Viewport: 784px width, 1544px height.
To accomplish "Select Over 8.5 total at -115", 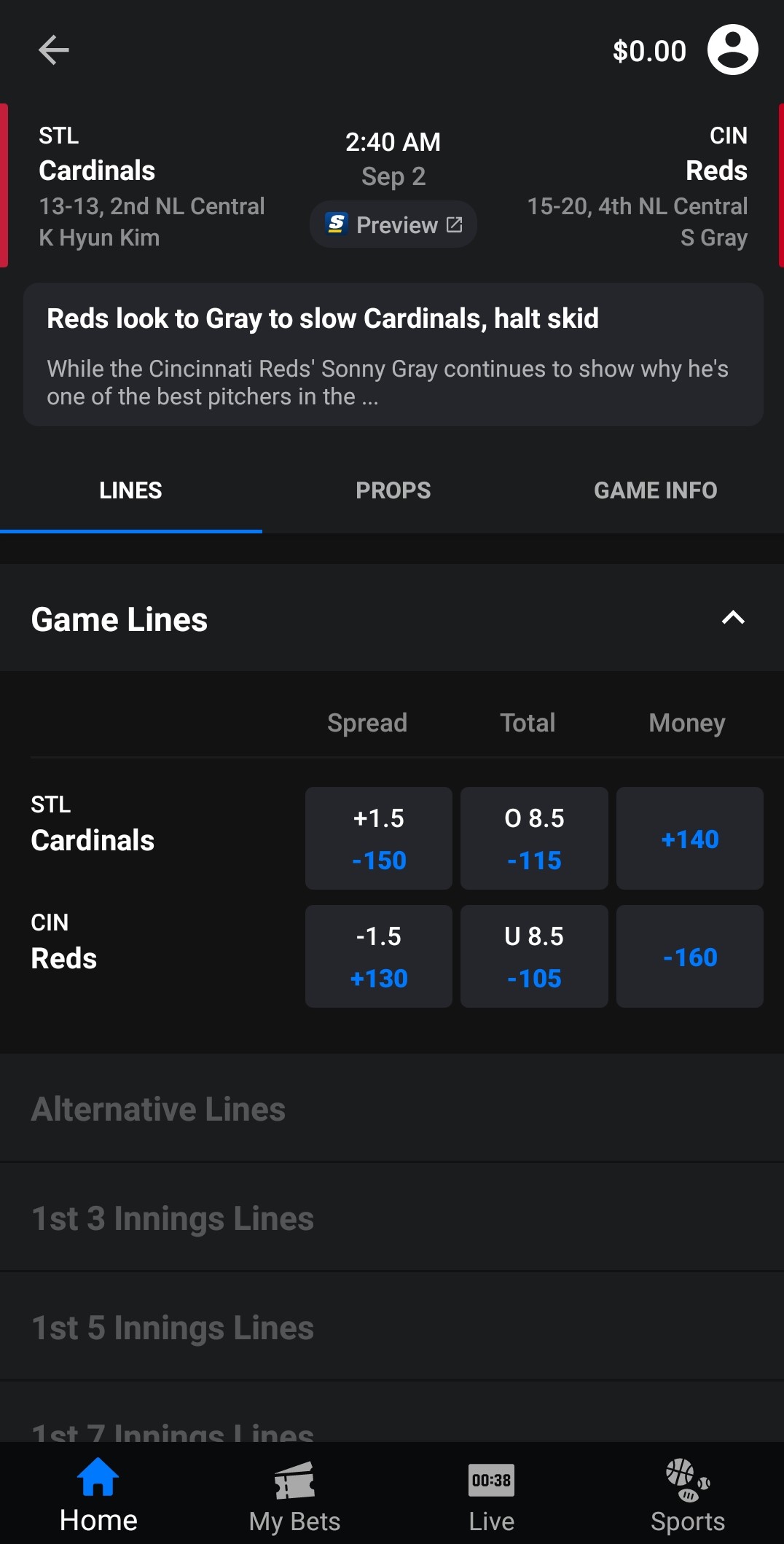I will click(534, 838).
